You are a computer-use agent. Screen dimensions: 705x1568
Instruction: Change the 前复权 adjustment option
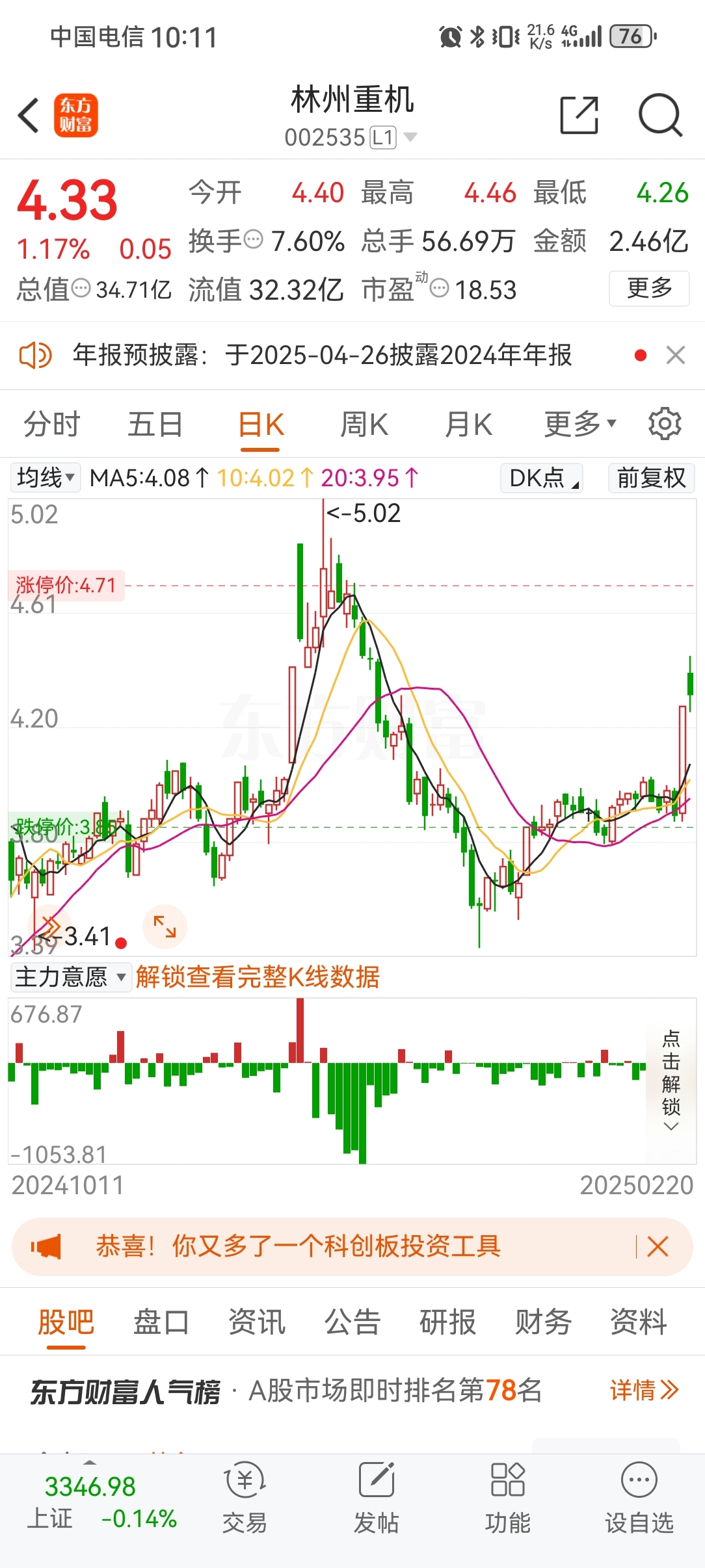point(651,478)
